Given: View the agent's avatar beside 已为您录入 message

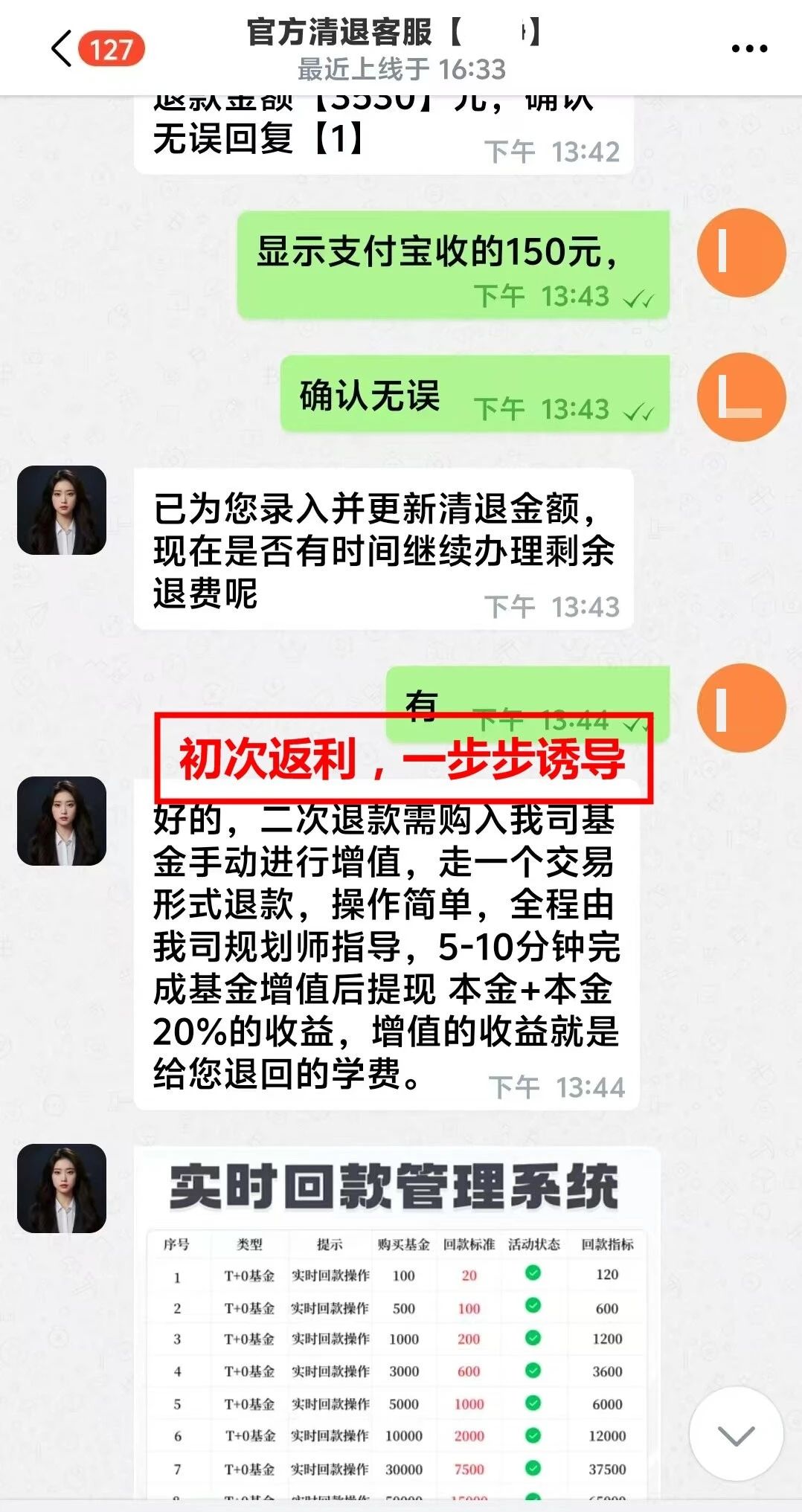Looking at the screenshot, I should coord(62,510).
